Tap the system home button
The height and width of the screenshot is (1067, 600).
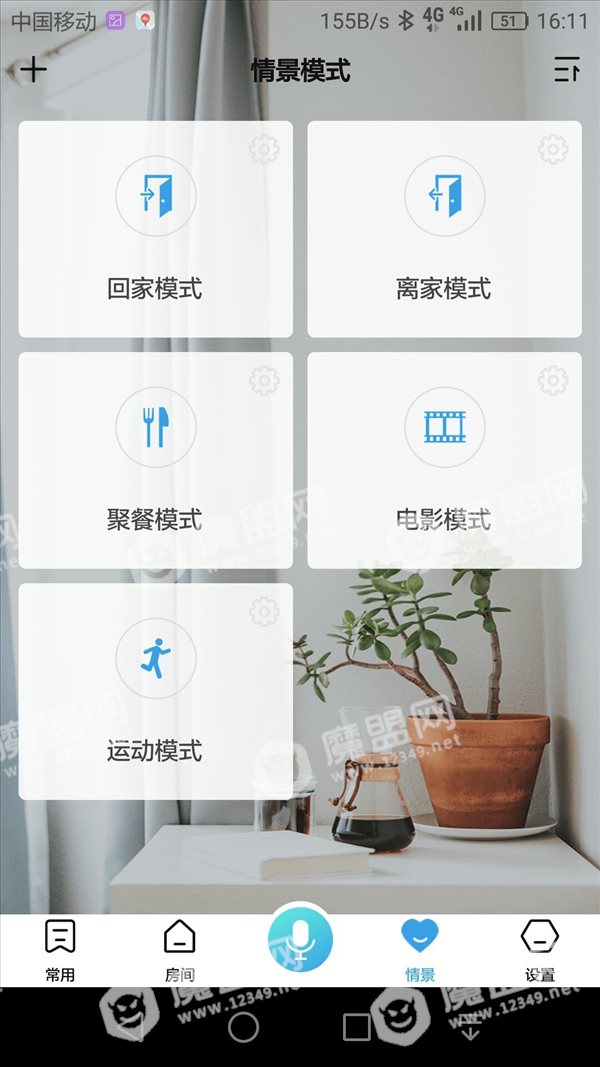point(244,1027)
